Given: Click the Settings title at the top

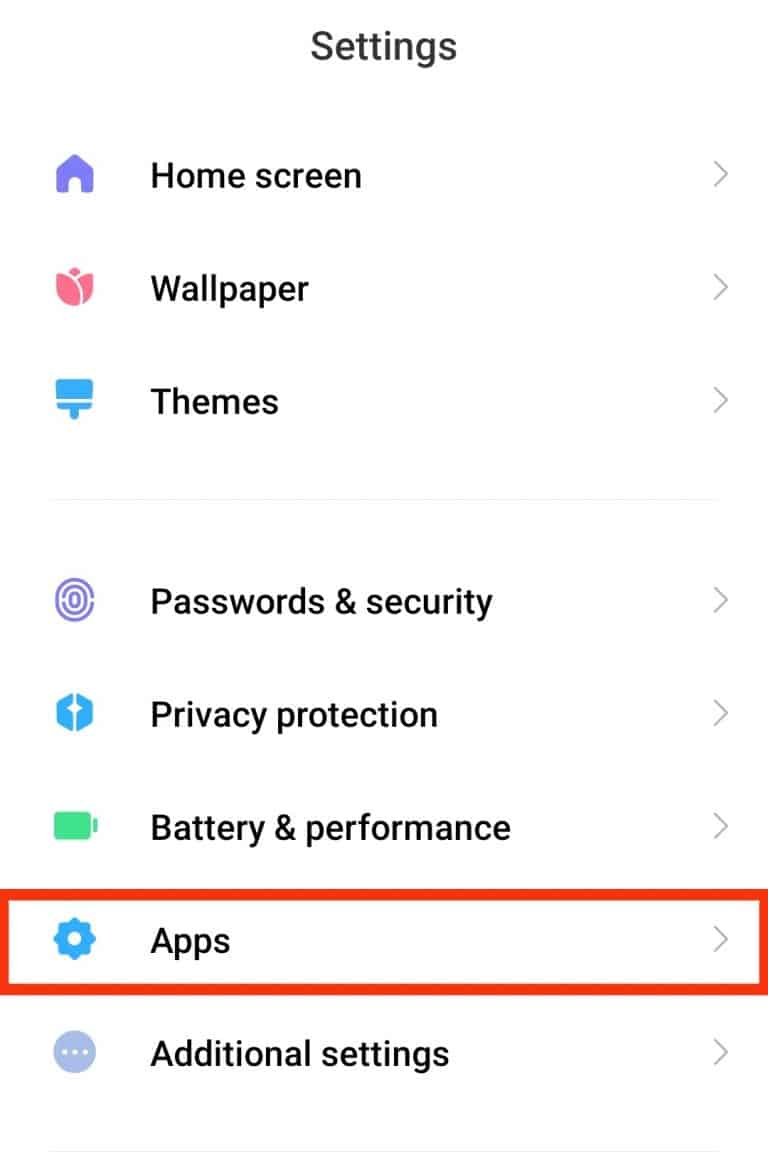Looking at the screenshot, I should point(384,45).
